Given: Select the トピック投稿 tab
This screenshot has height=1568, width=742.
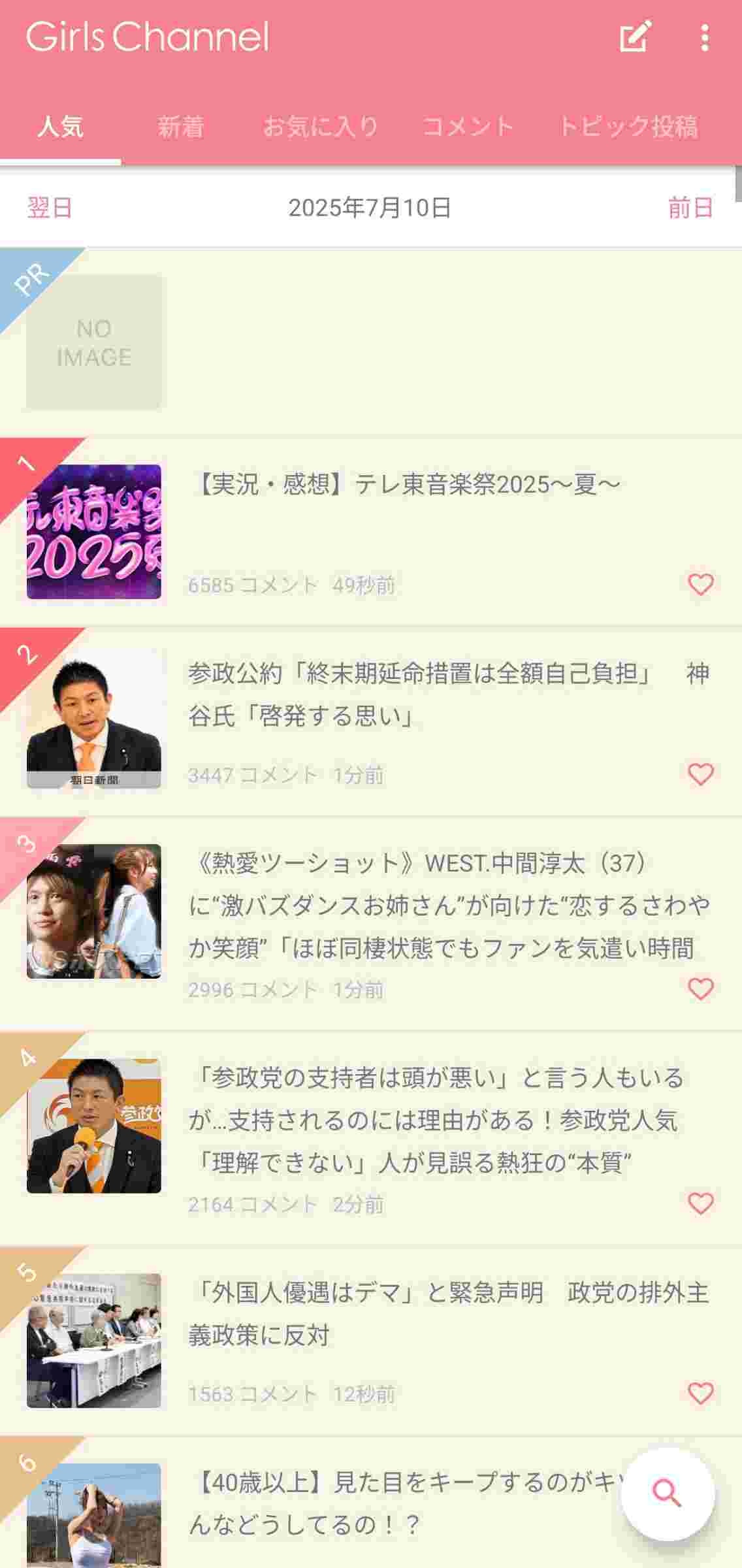Looking at the screenshot, I should (x=628, y=127).
